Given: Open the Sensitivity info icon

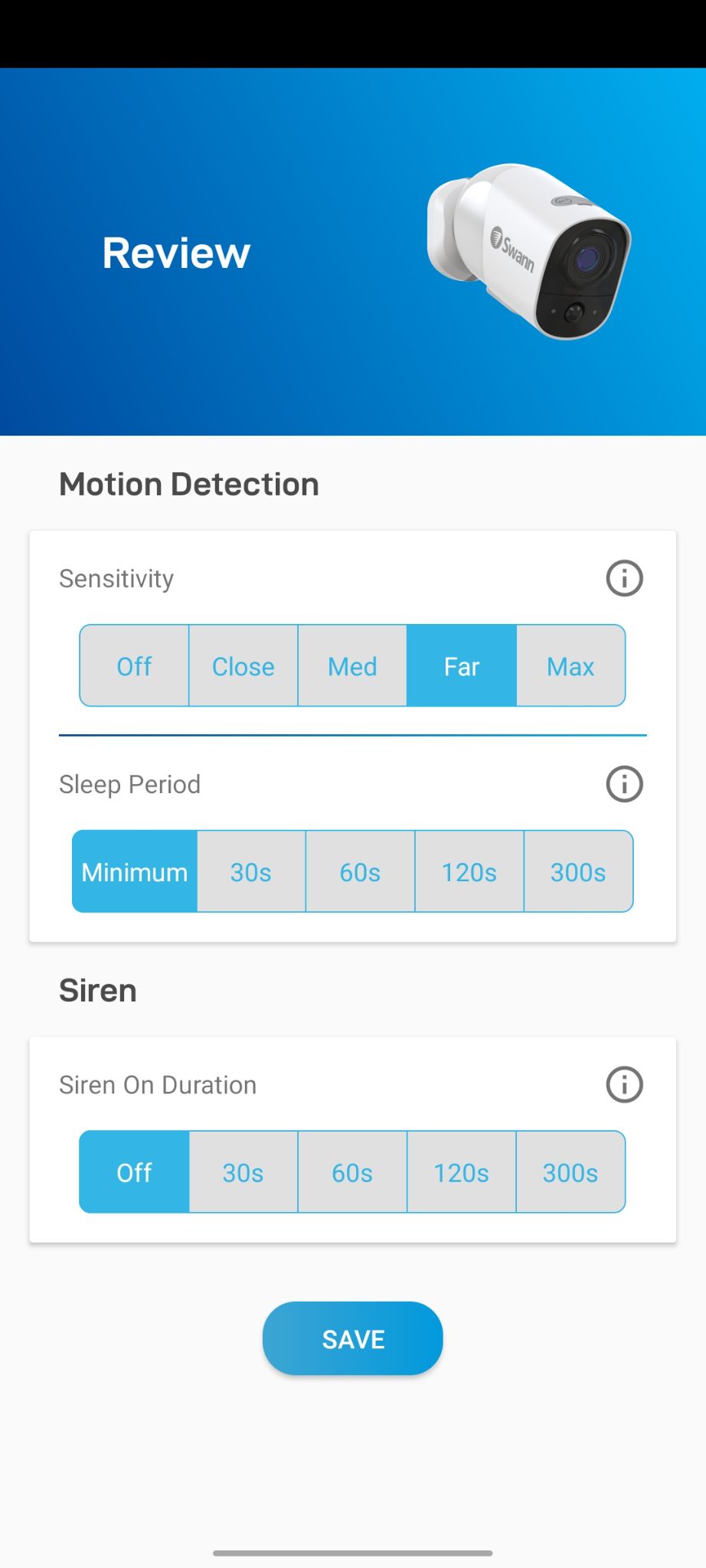Looking at the screenshot, I should point(624,578).
